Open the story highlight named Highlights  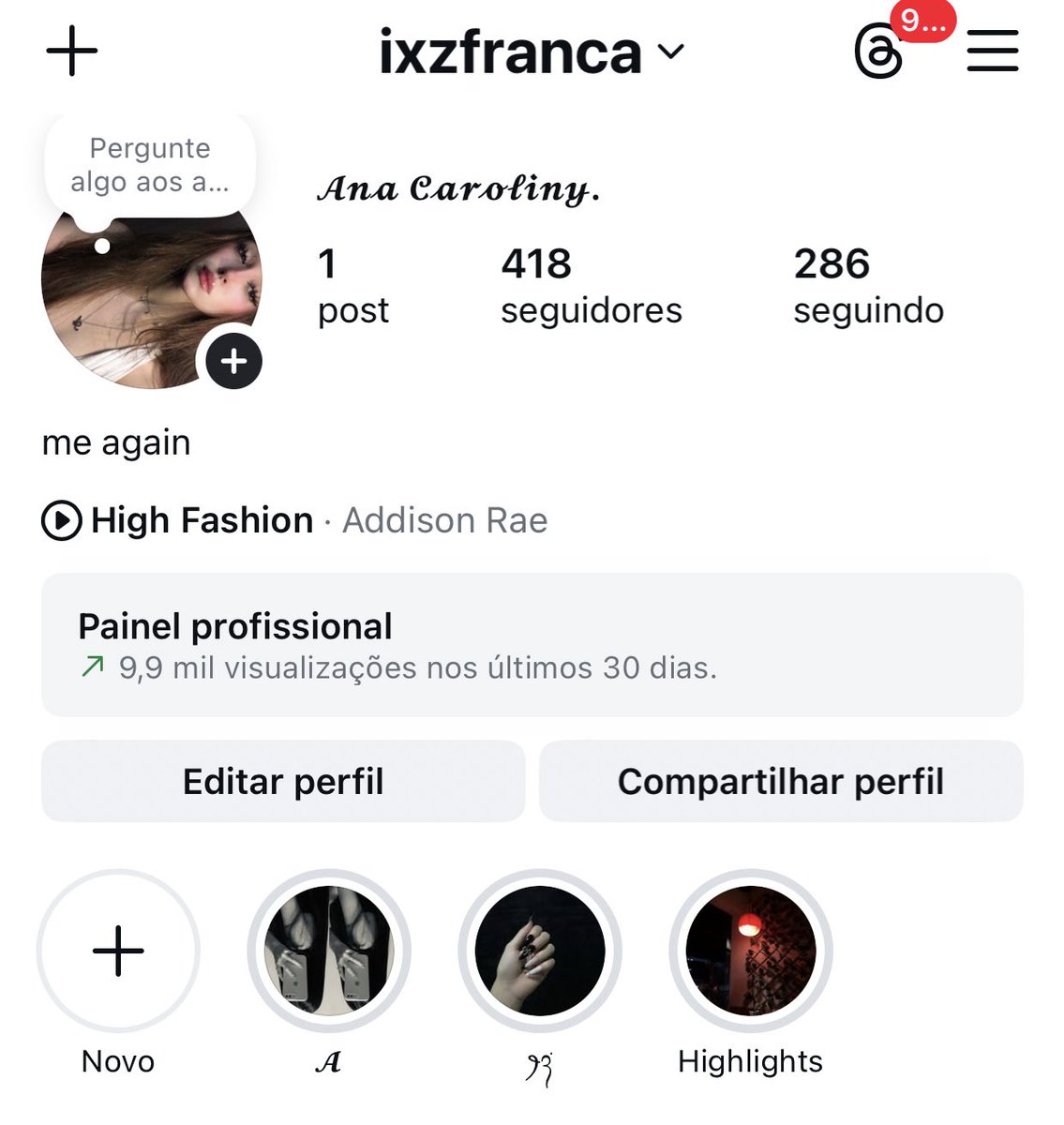[751, 952]
